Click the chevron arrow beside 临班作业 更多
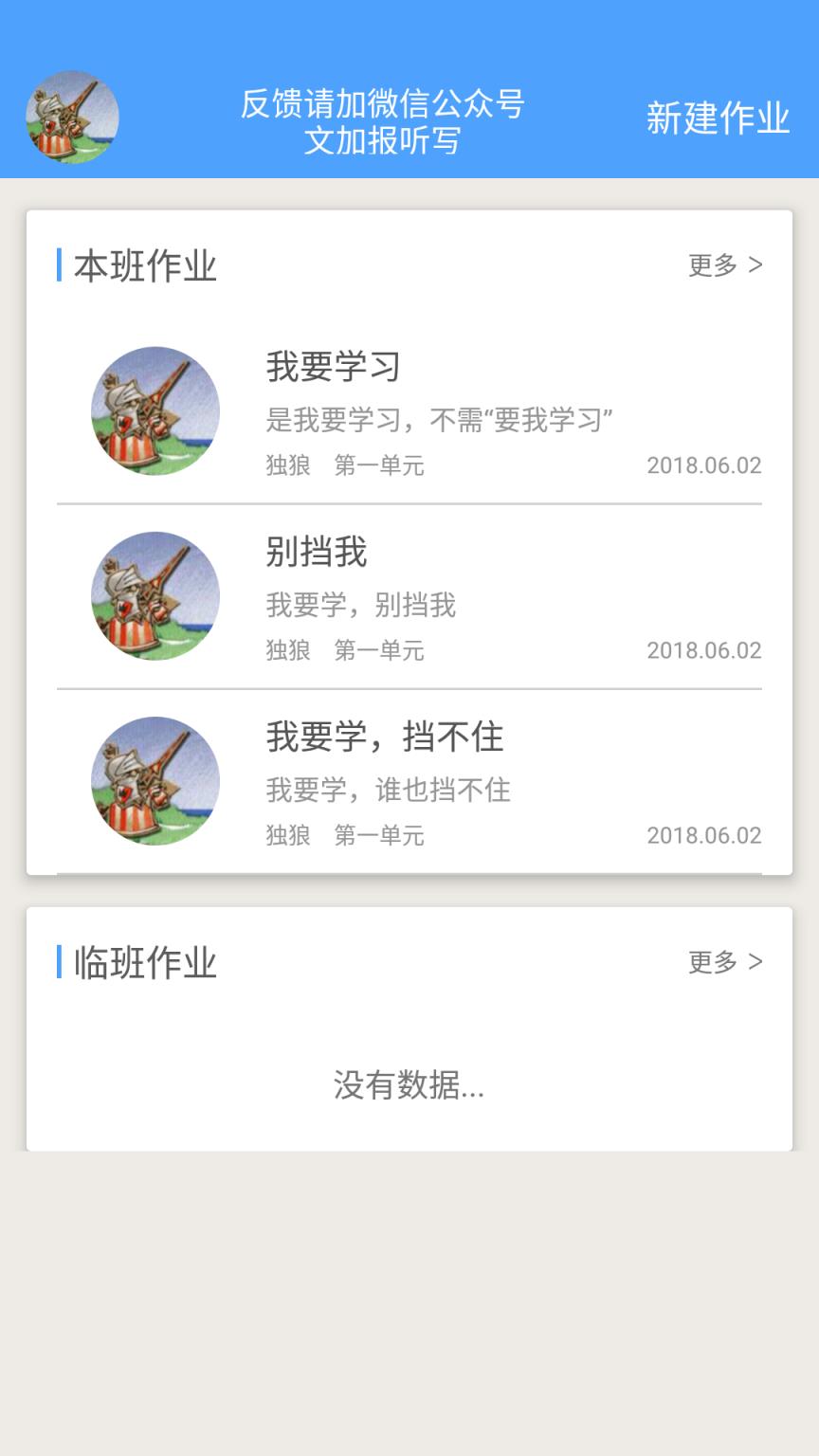 tap(754, 961)
